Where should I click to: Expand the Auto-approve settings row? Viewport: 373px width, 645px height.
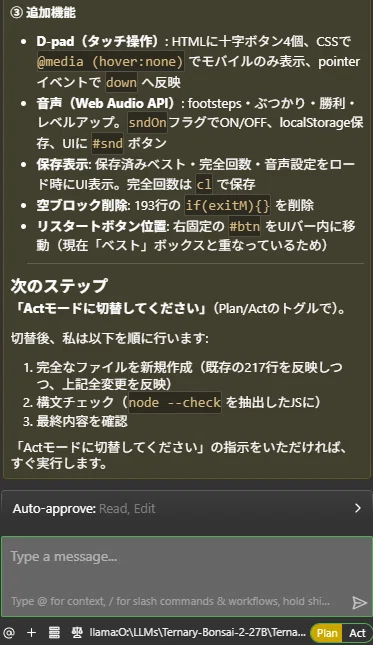186,508
